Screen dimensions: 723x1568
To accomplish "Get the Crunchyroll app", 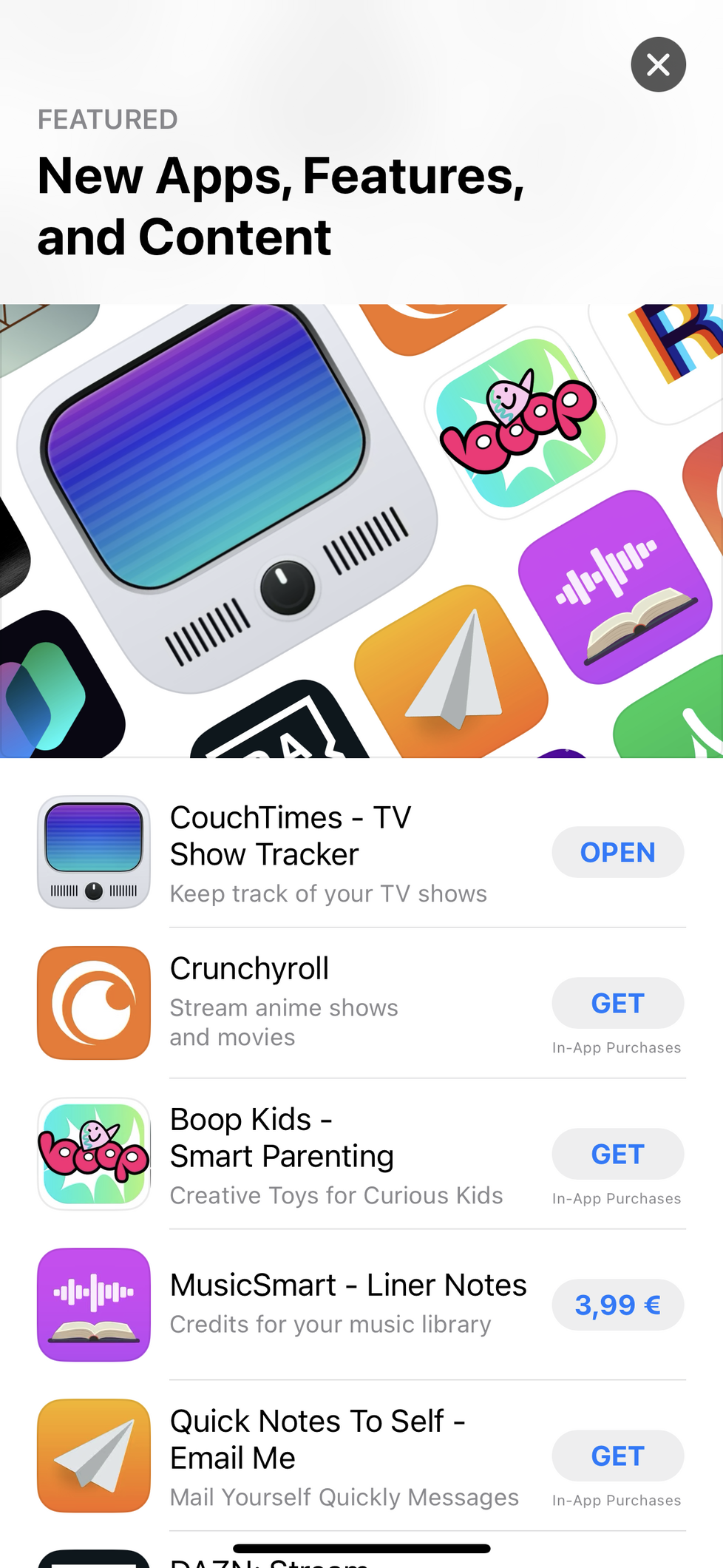I will [x=617, y=1003].
